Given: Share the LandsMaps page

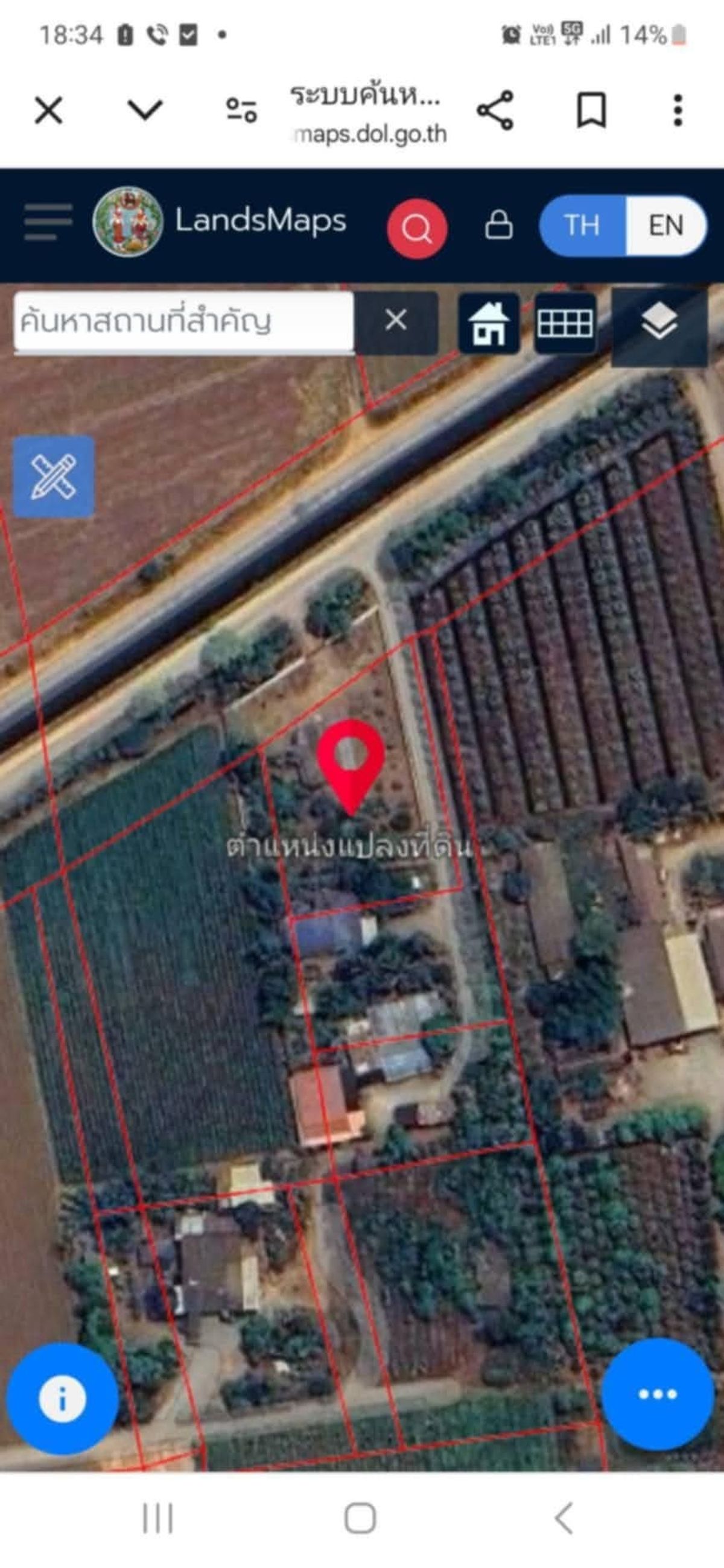Looking at the screenshot, I should tap(495, 110).
